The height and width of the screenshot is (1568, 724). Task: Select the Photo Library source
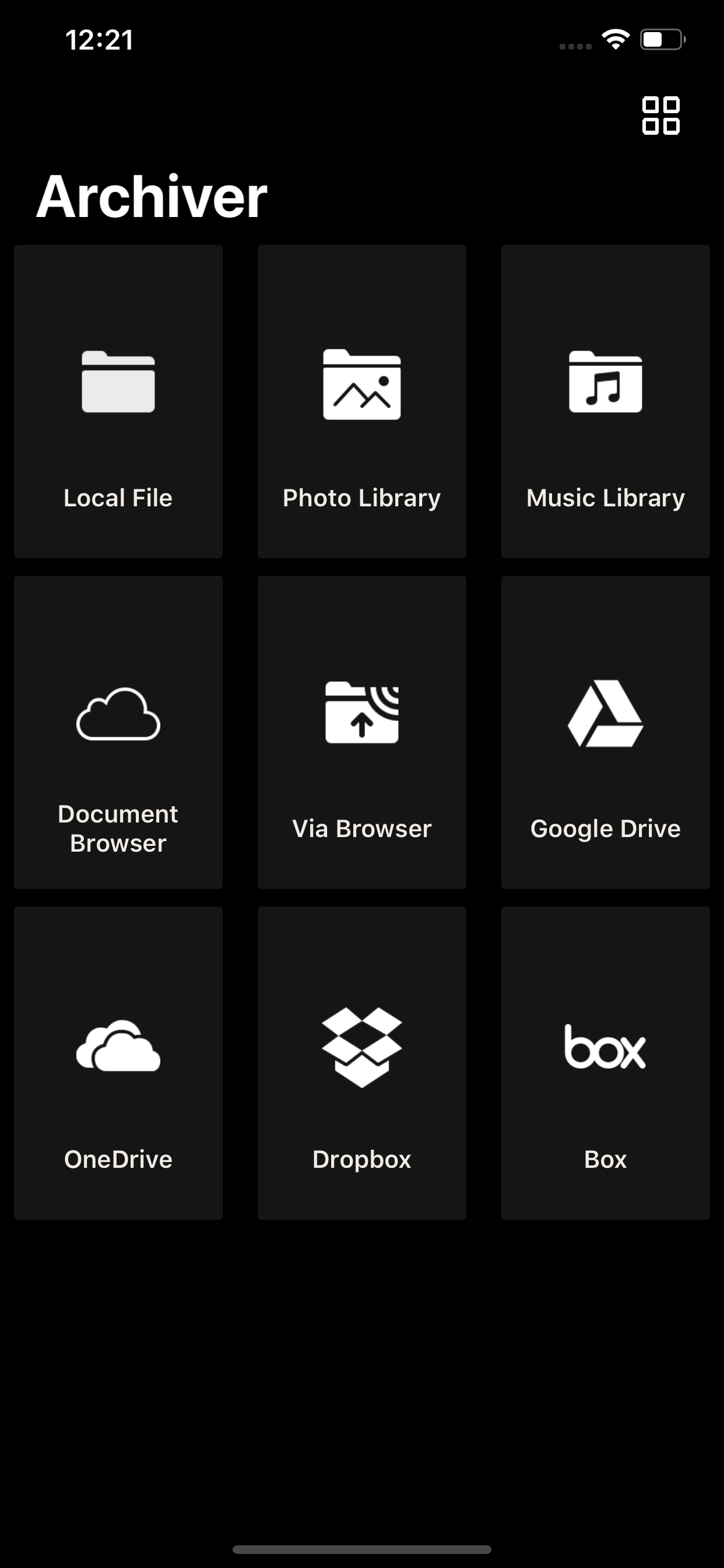[361, 402]
